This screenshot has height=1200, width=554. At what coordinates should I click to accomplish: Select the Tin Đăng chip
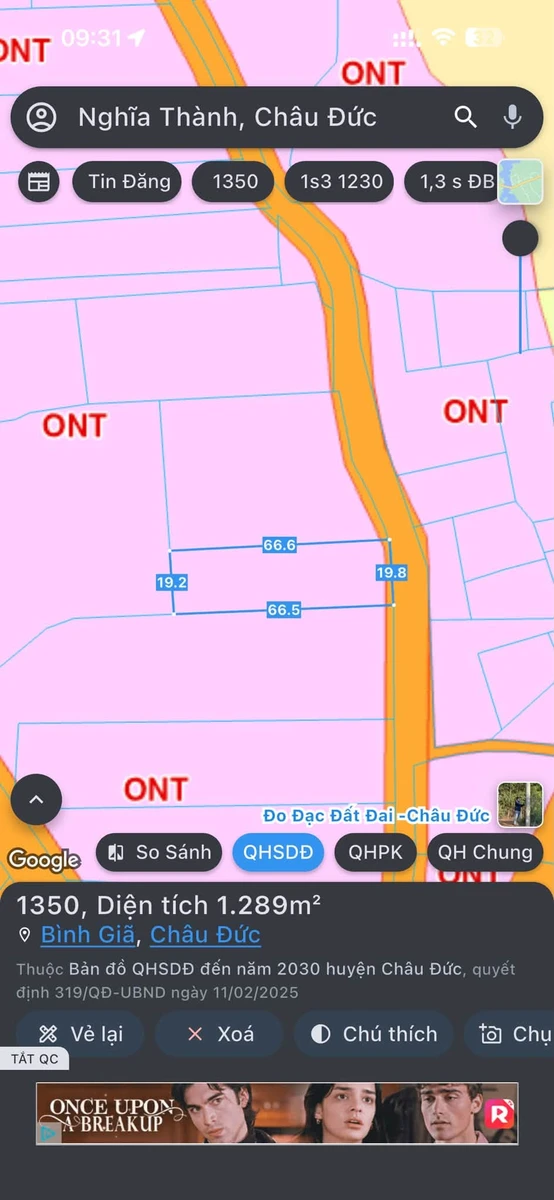tap(128, 182)
